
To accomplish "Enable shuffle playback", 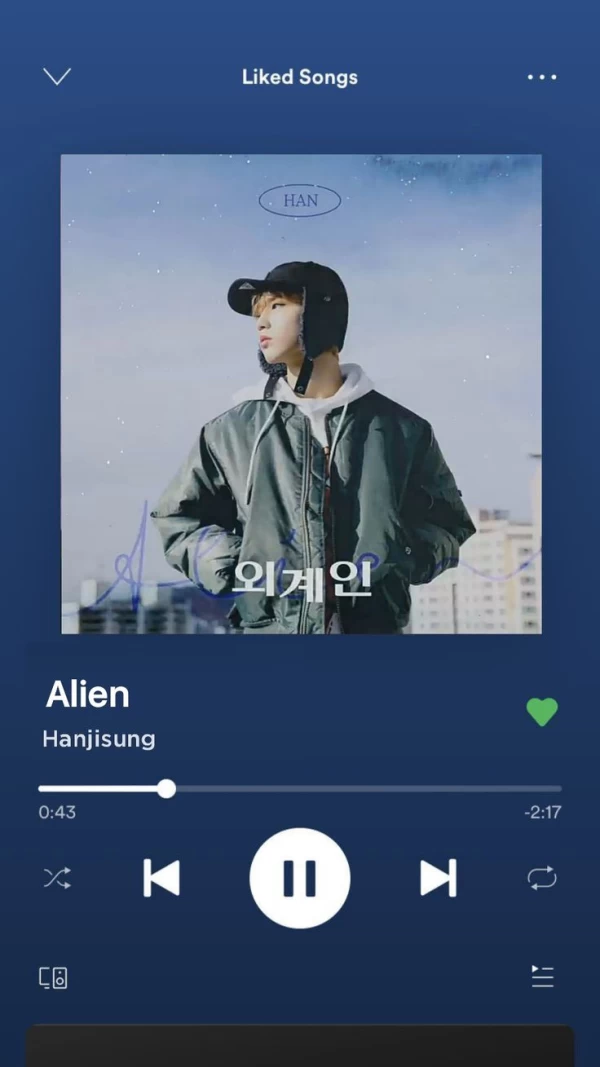I will (x=57, y=878).
